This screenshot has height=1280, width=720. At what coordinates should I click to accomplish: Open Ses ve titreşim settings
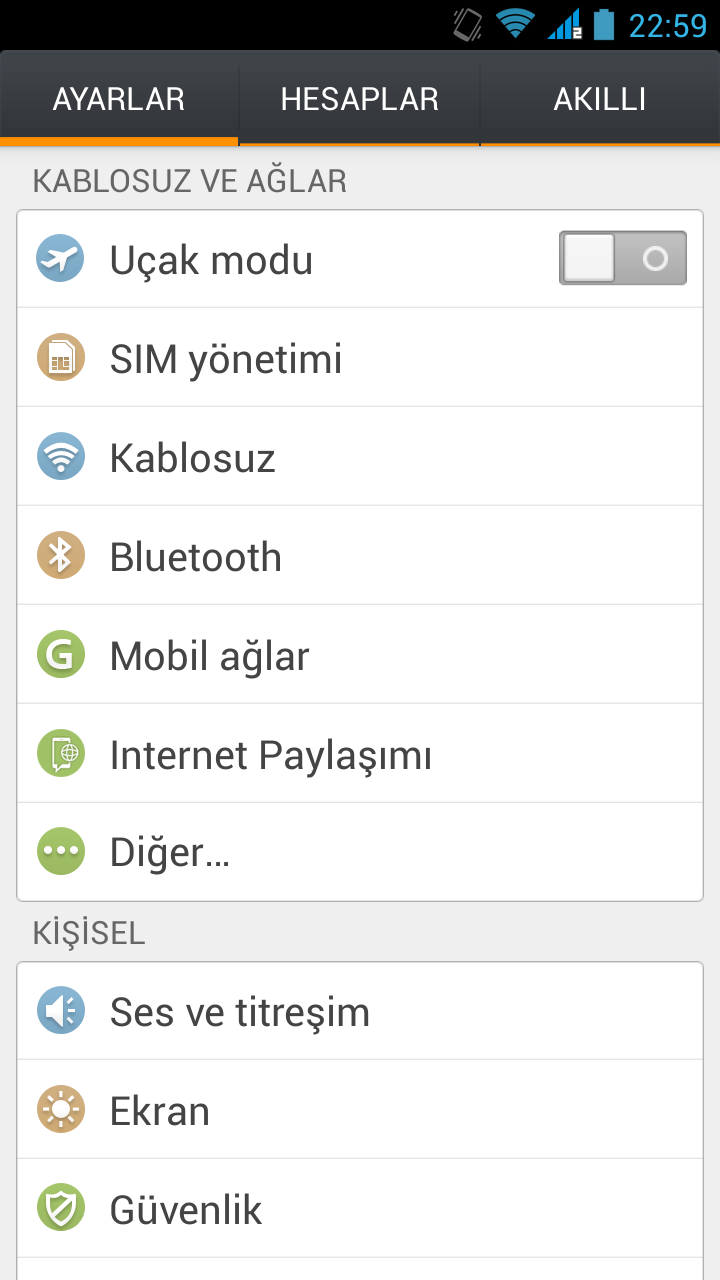[360, 1011]
